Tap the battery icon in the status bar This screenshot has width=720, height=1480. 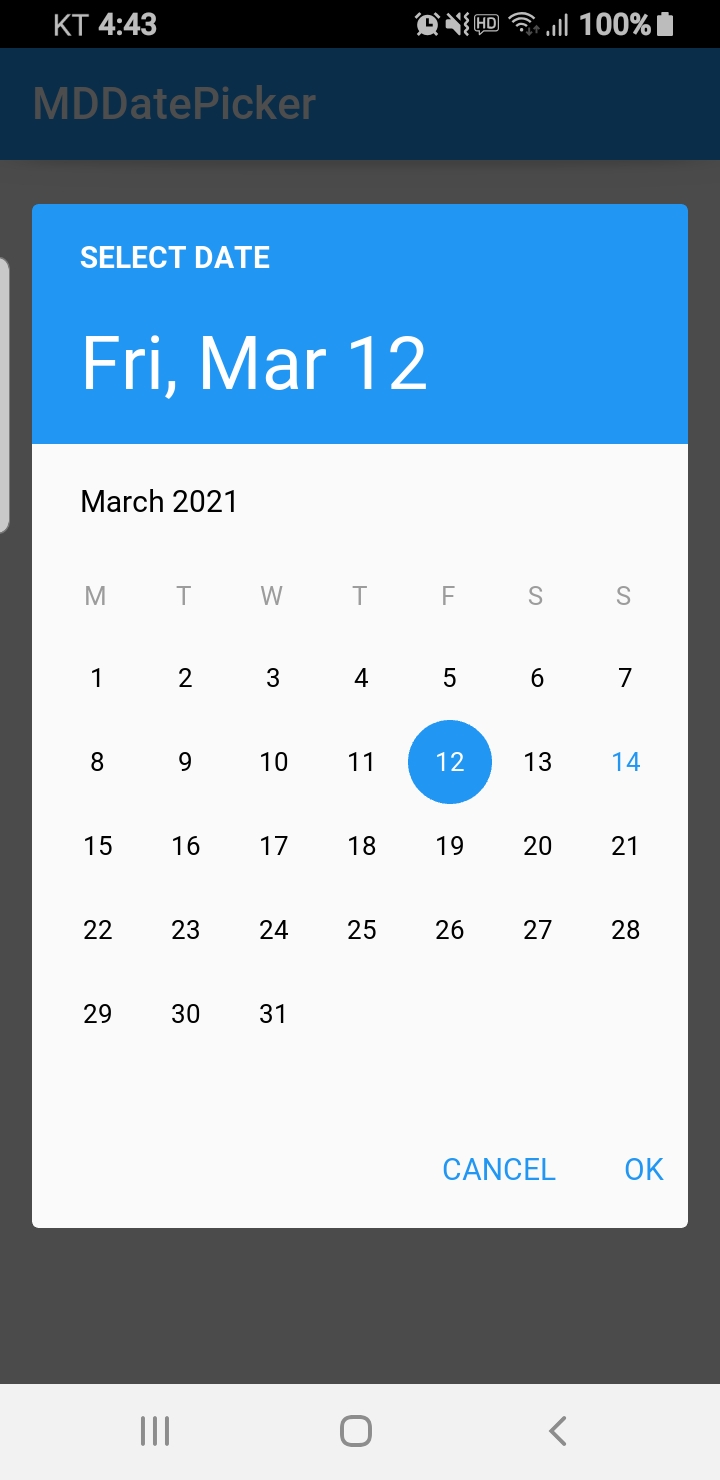pos(666,24)
